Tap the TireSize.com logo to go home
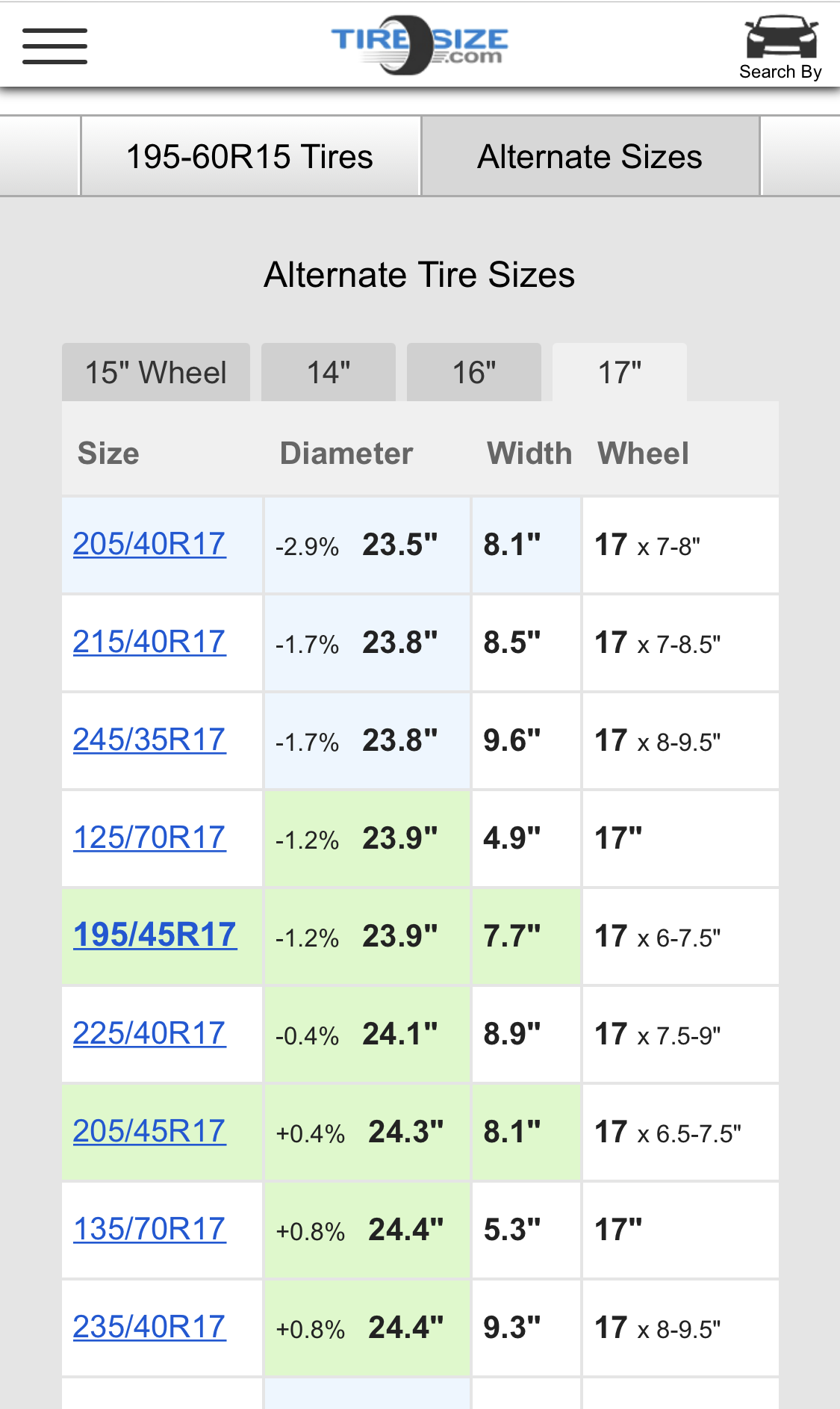The height and width of the screenshot is (1409, 840). point(420,45)
